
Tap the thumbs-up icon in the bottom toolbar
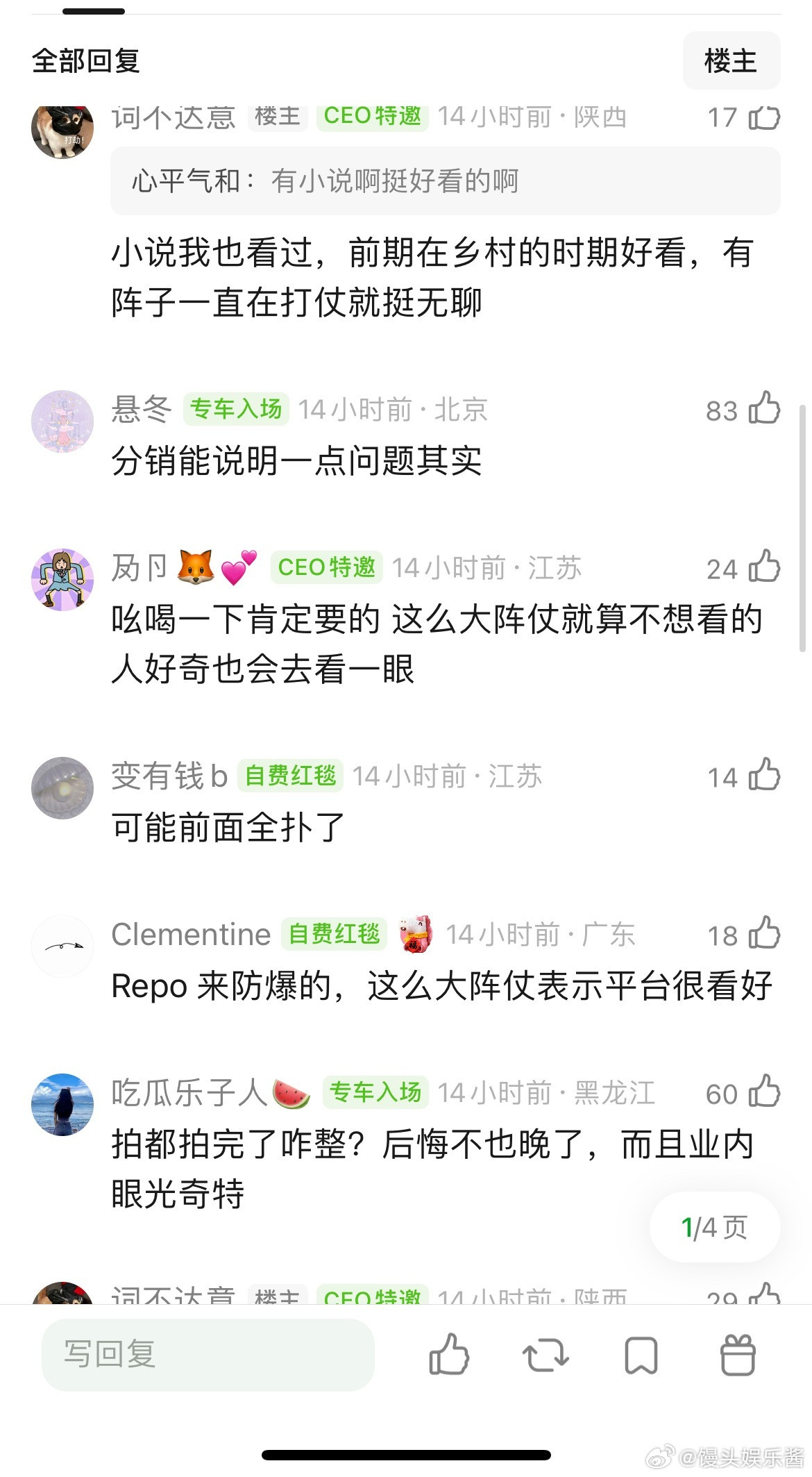[449, 1355]
